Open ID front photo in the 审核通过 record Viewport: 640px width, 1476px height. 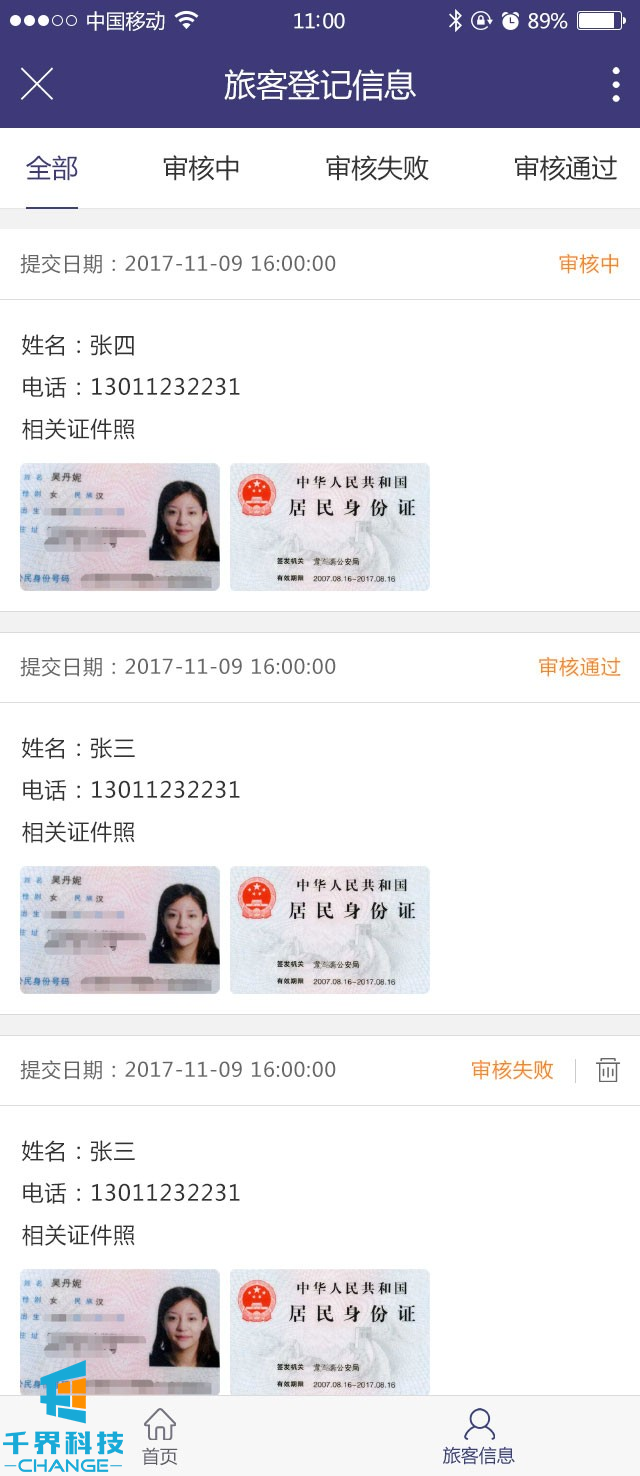coord(120,930)
